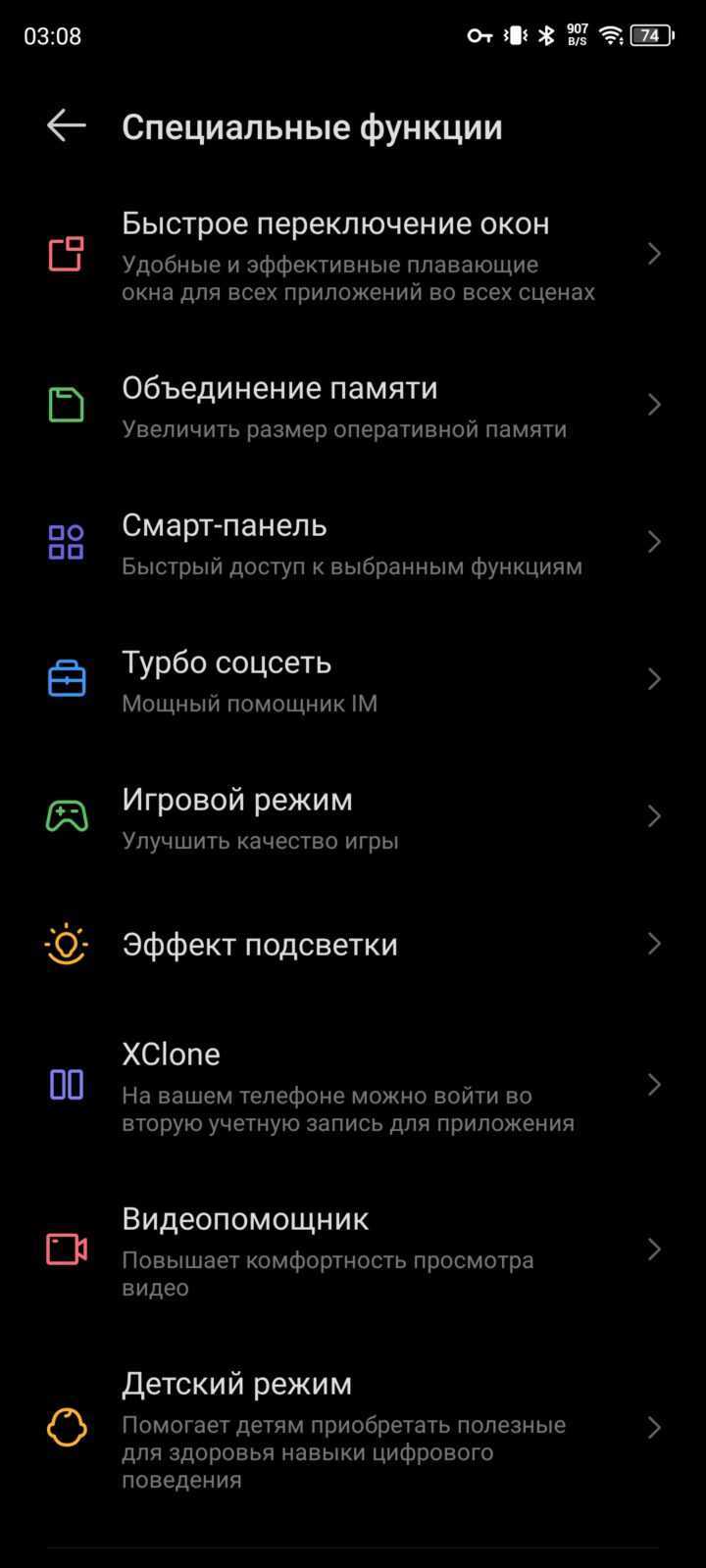Image resolution: width=706 pixels, height=1568 pixels.
Task: Open Турбо соцсеть
Action: pyautogui.click(x=353, y=679)
